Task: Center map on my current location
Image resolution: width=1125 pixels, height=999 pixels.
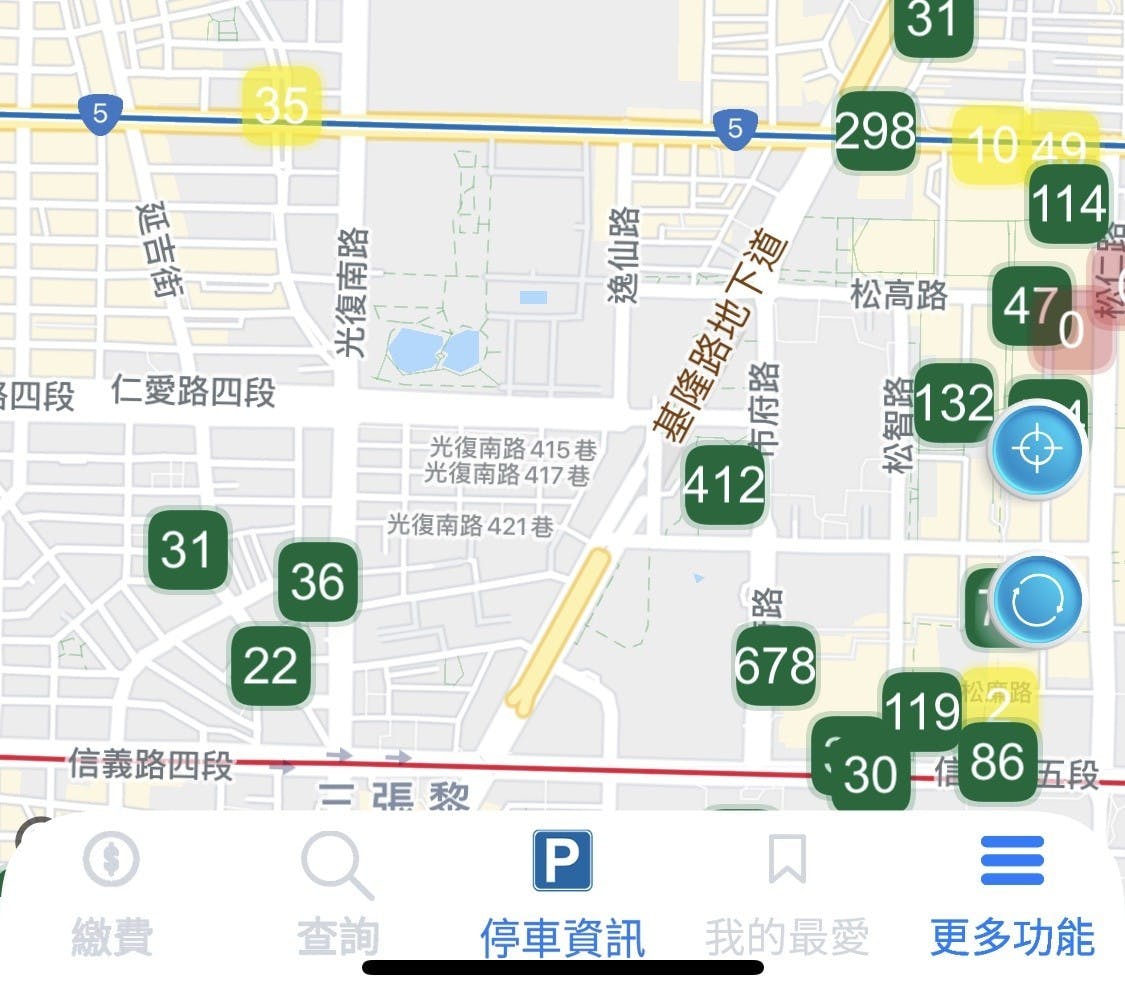Action: (1036, 451)
